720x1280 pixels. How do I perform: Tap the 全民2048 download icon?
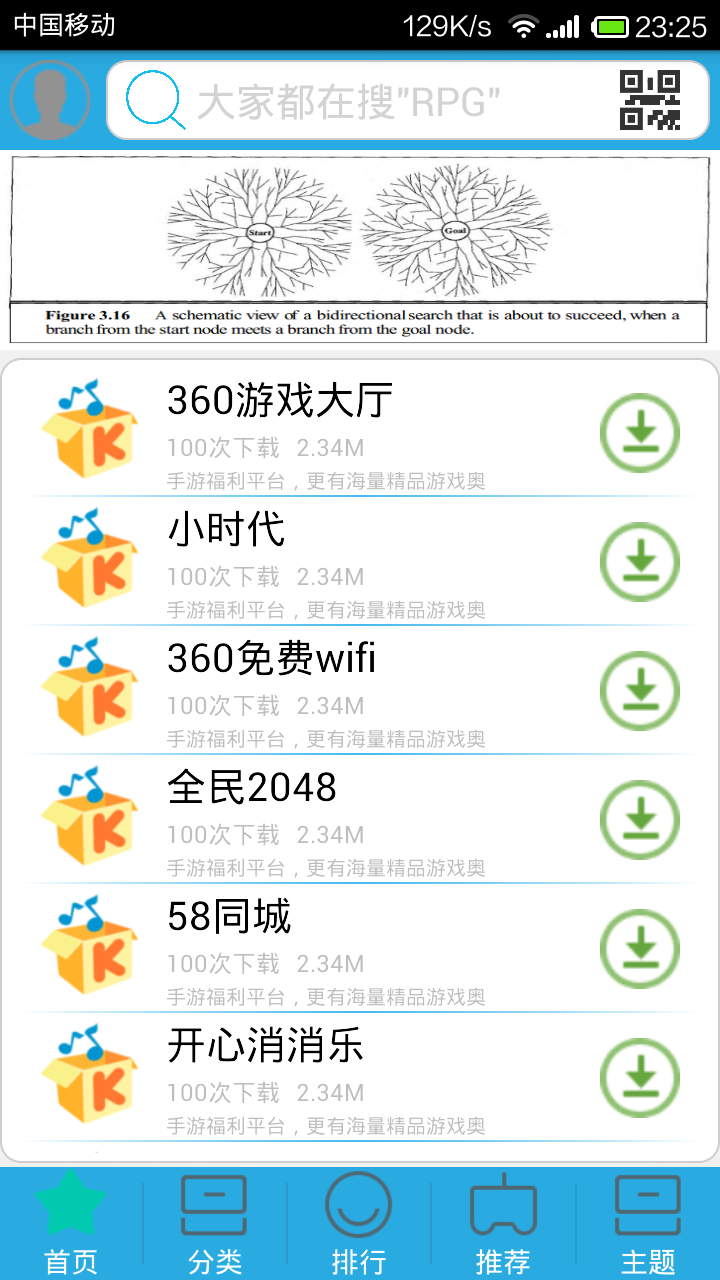pos(640,819)
